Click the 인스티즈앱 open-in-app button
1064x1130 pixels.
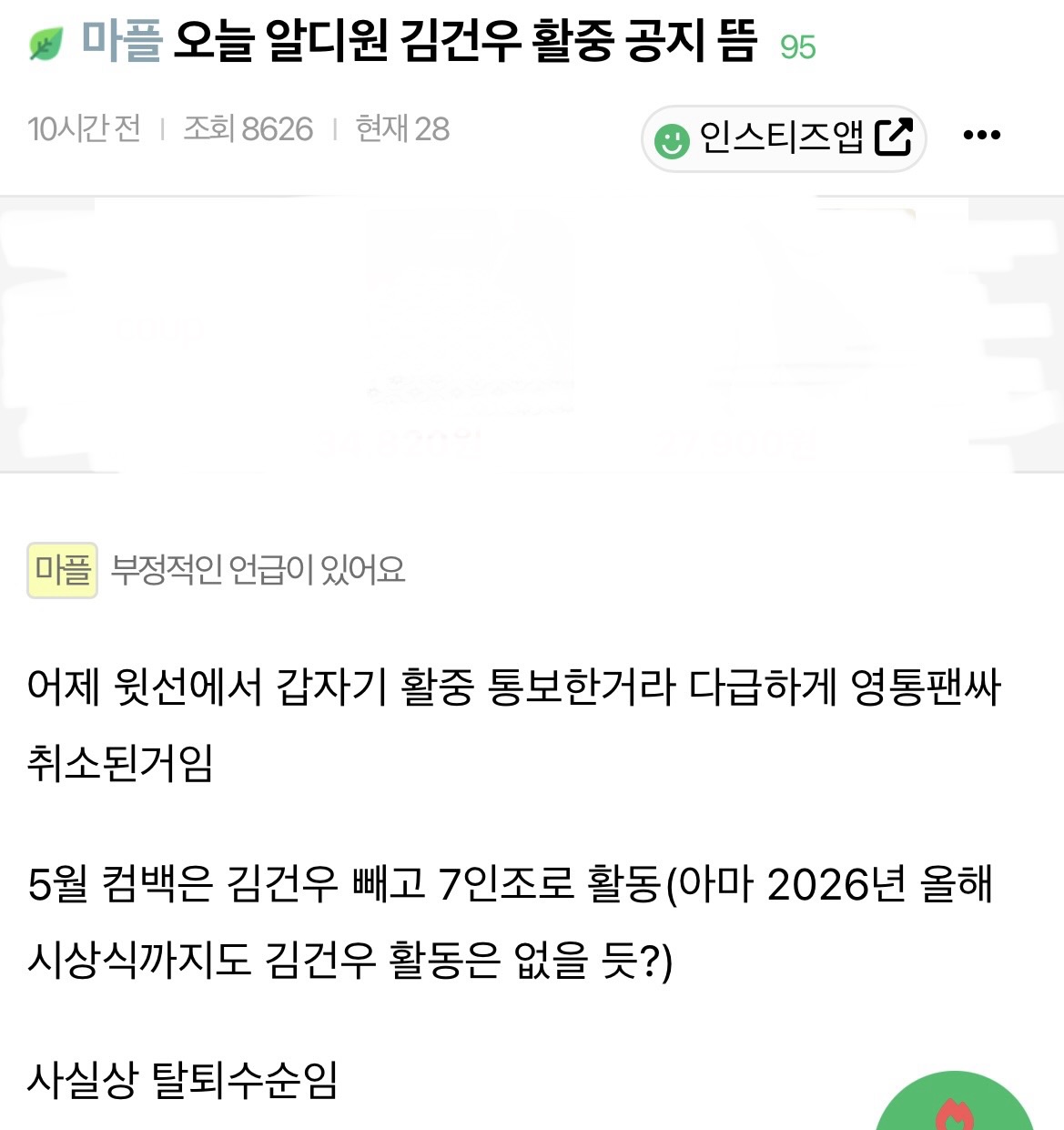click(783, 137)
